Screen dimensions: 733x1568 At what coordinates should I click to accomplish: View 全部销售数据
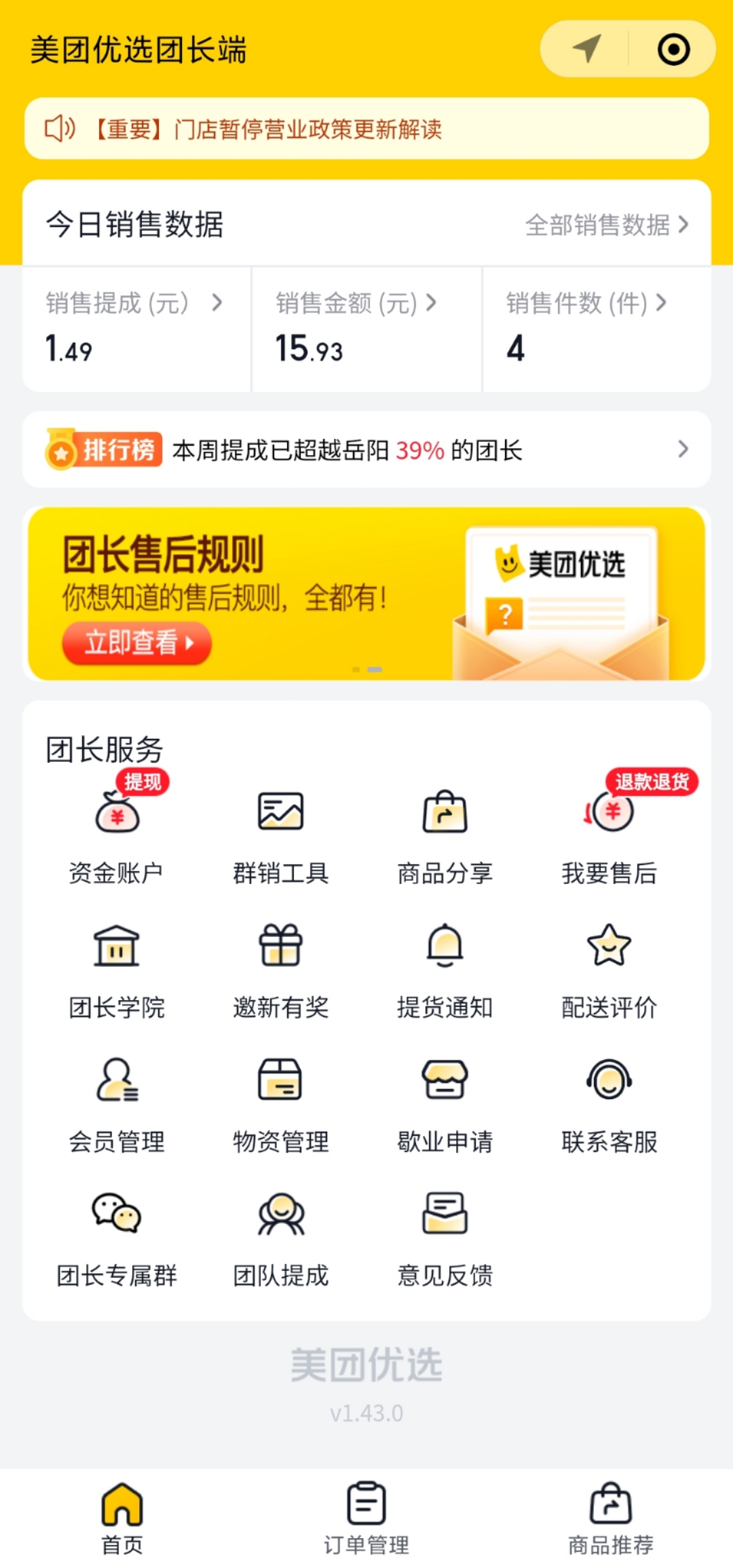click(606, 225)
